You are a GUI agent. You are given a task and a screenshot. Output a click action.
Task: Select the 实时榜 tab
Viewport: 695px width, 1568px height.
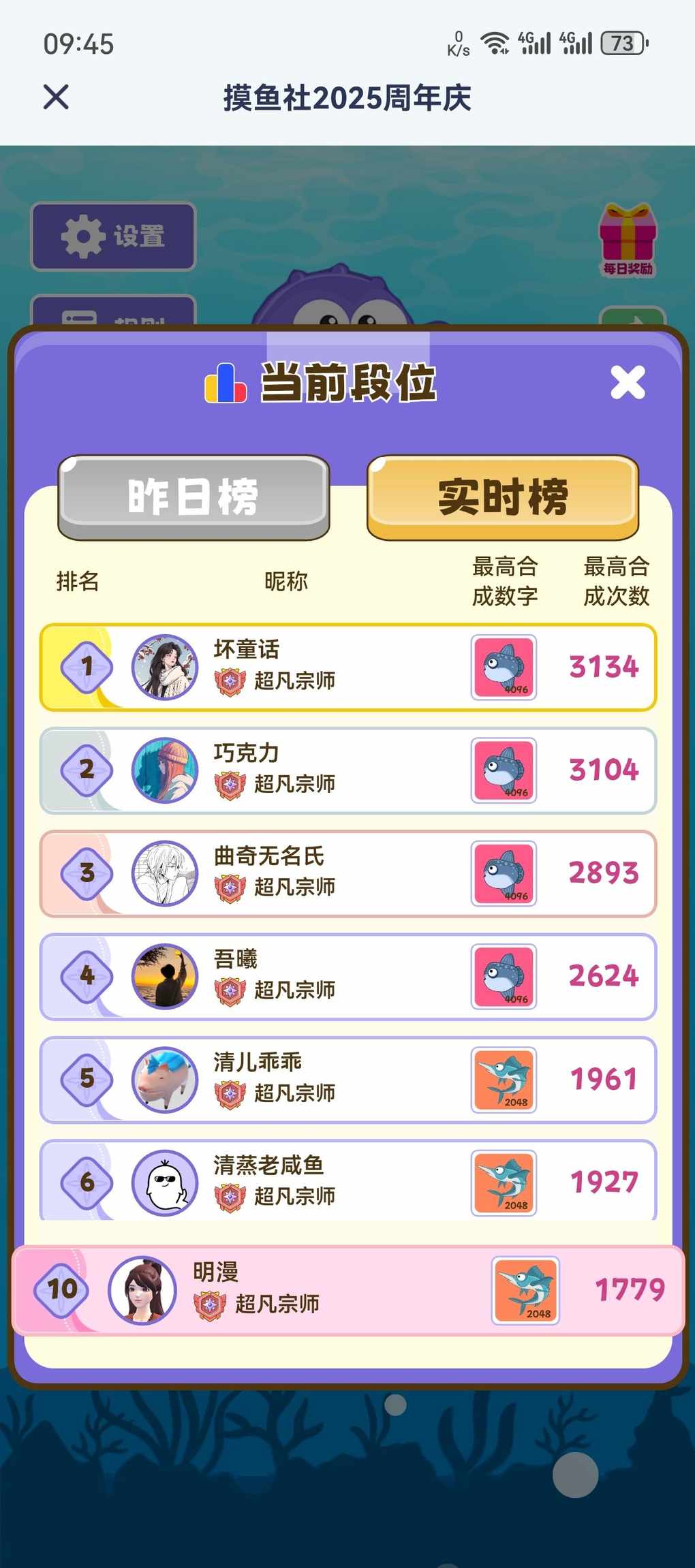(502, 497)
